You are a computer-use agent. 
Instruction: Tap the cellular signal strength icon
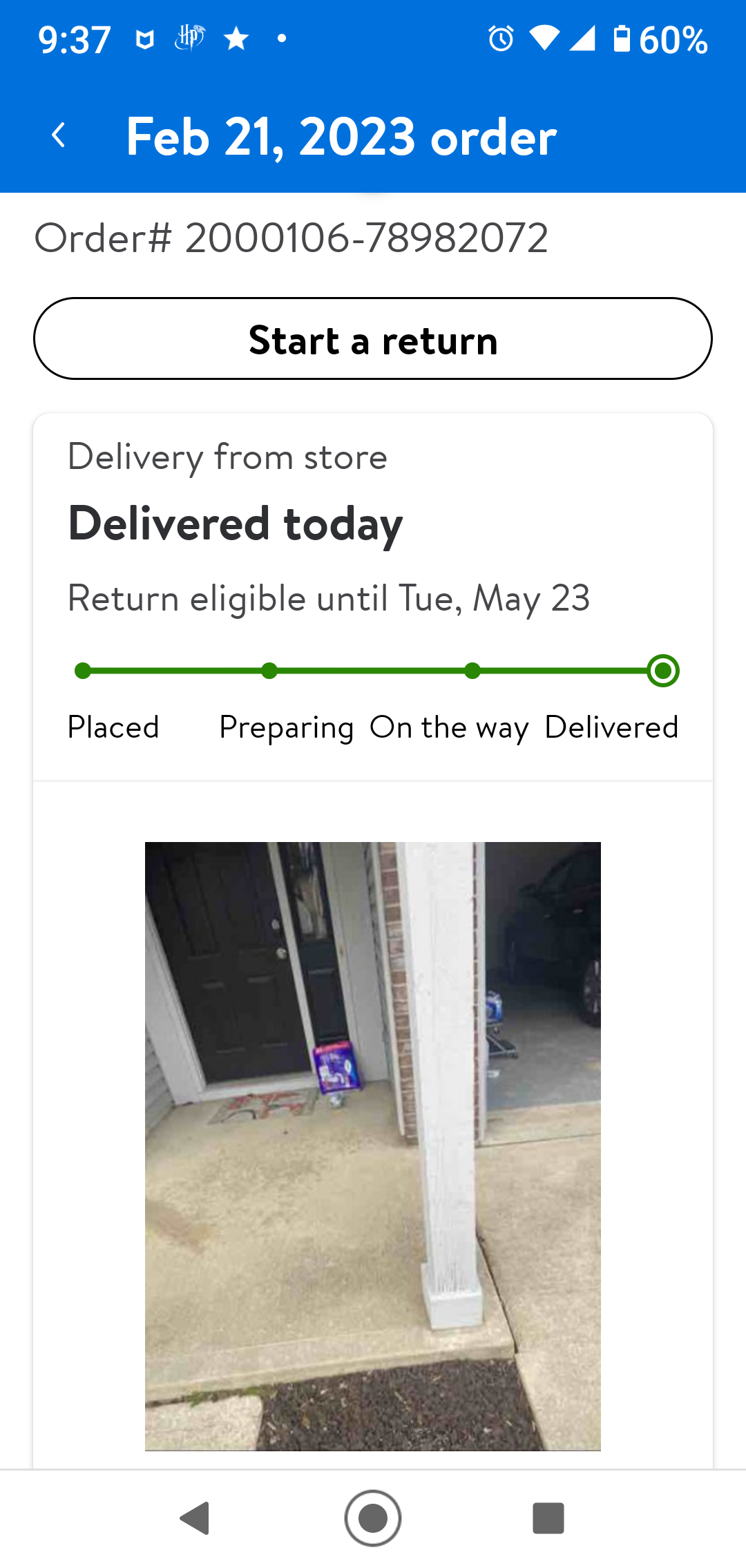(582, 39)
